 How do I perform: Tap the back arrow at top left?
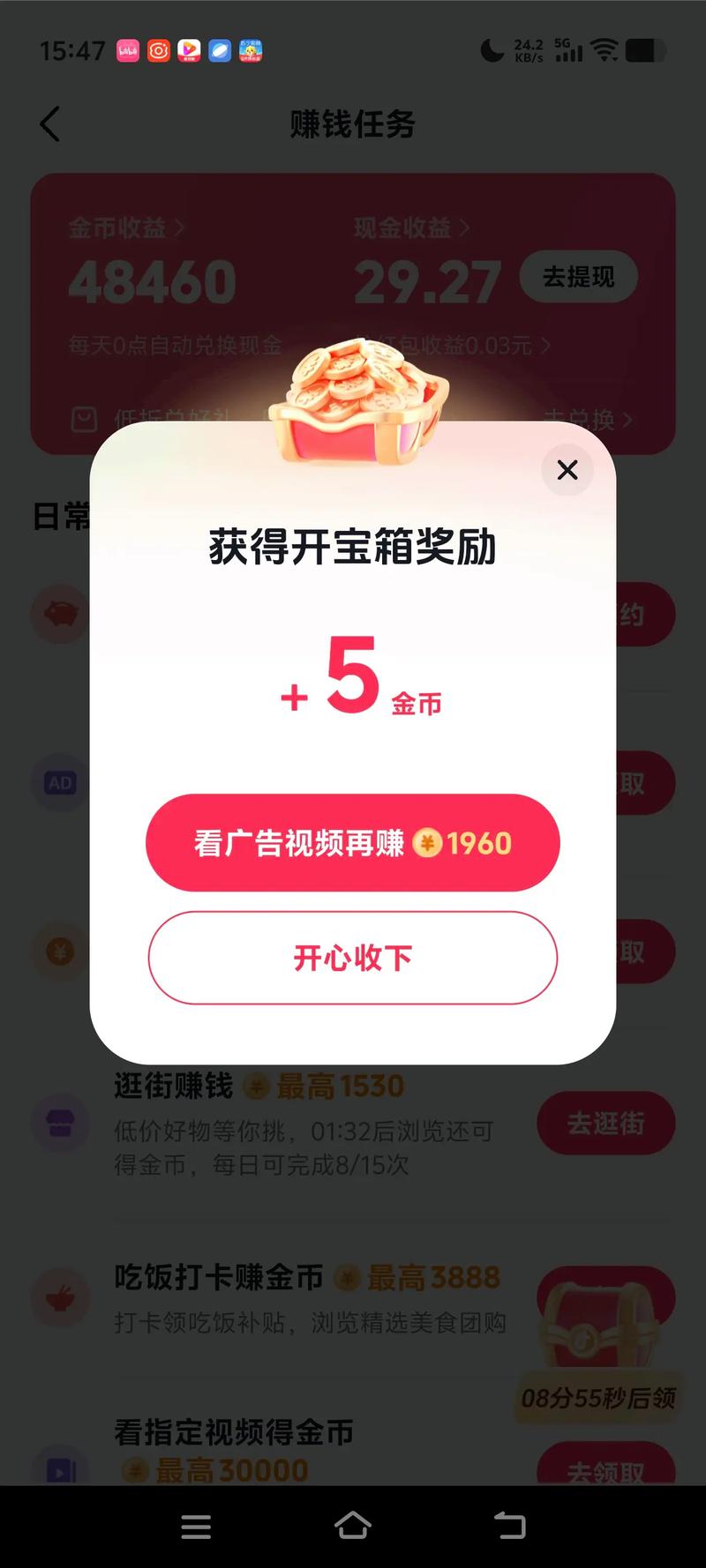coord(49,124)
